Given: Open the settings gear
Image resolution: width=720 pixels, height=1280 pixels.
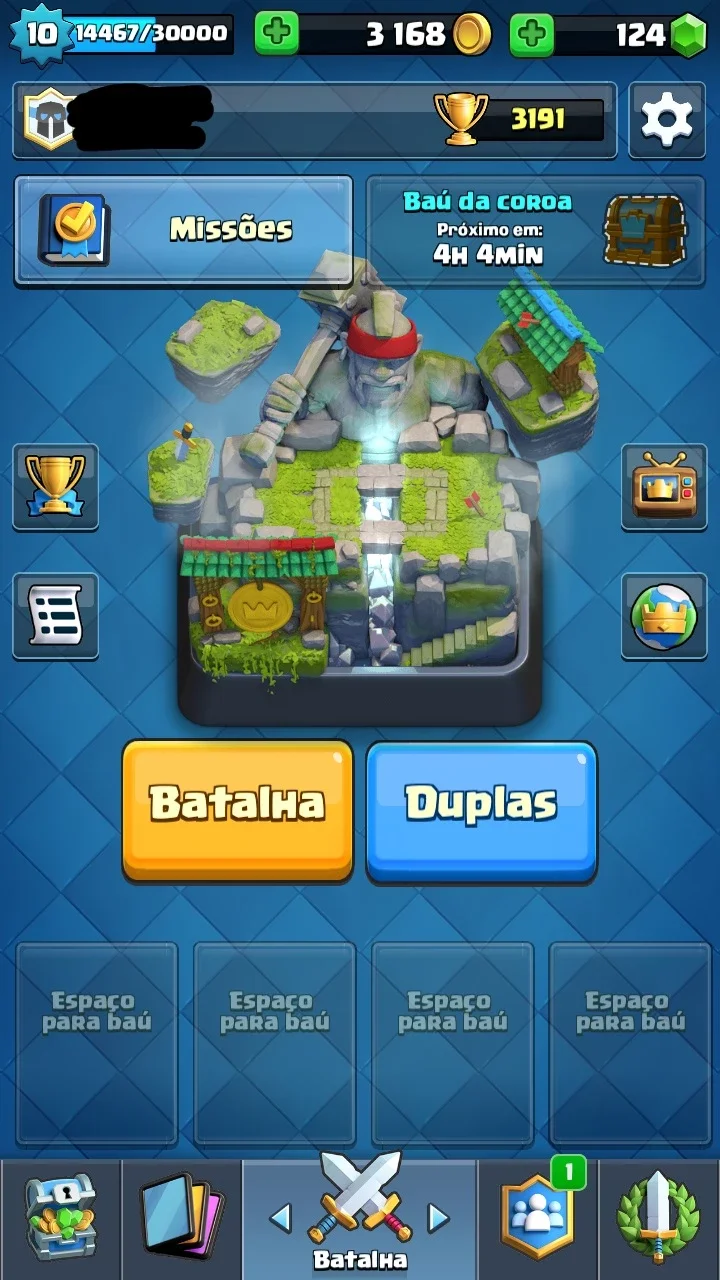Looking at the screenshot, I should point(666,120).
